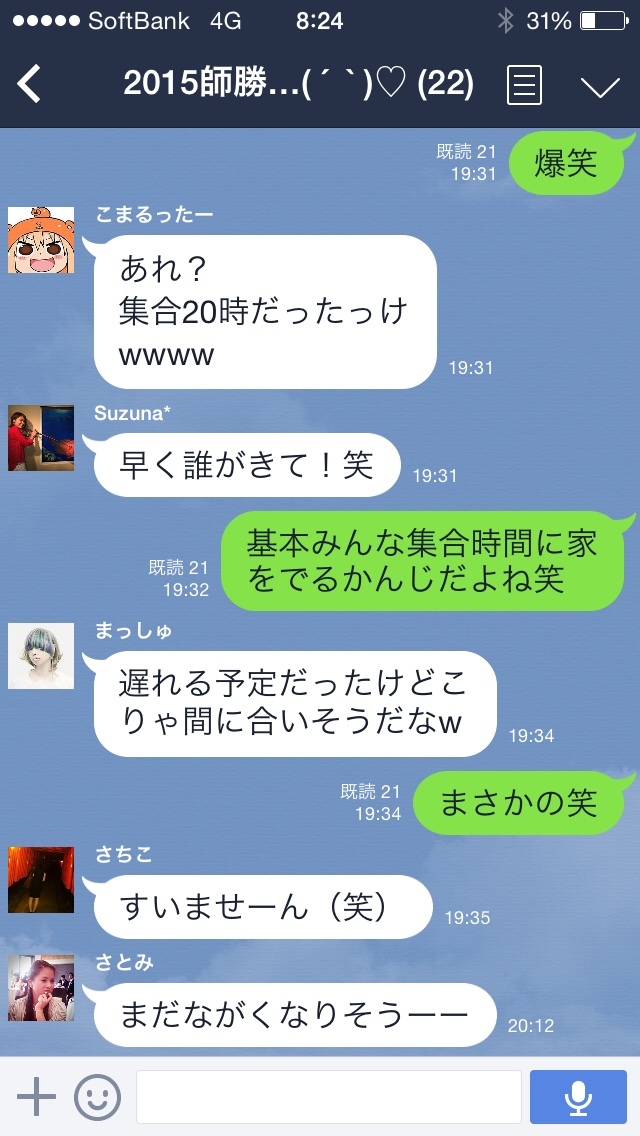Go back to the chat list

coord(30,85)
